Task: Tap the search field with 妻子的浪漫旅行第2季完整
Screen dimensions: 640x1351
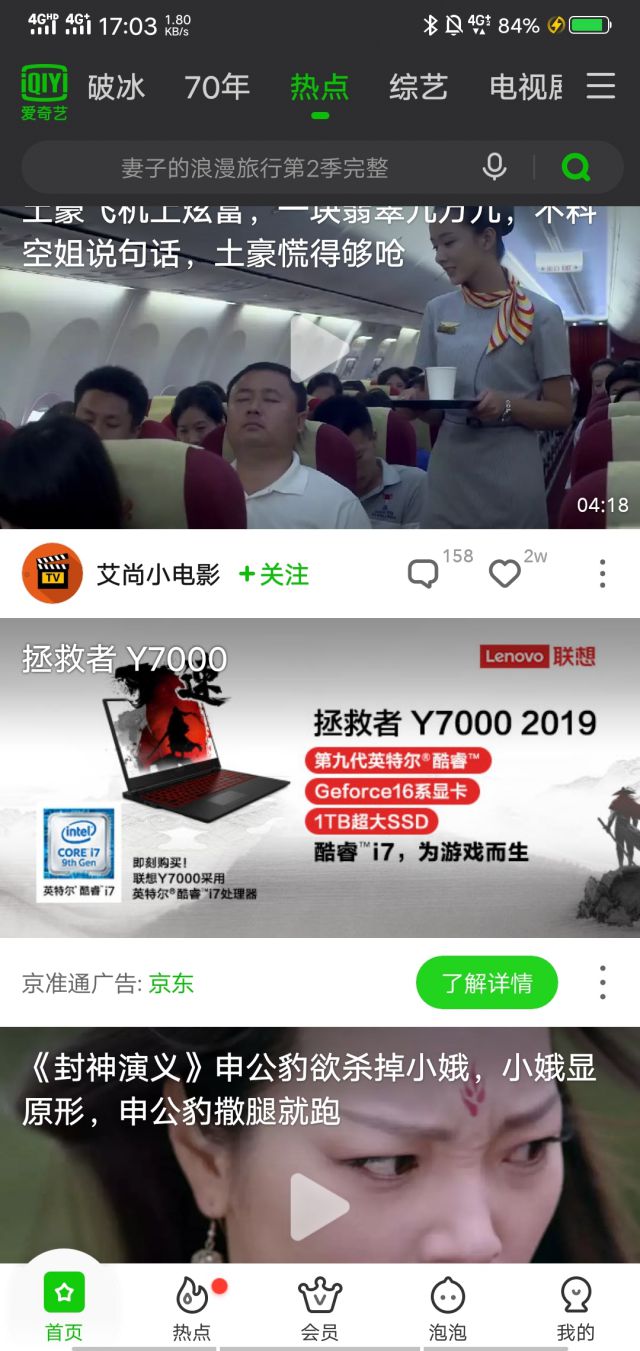Action: pos(254,168)
